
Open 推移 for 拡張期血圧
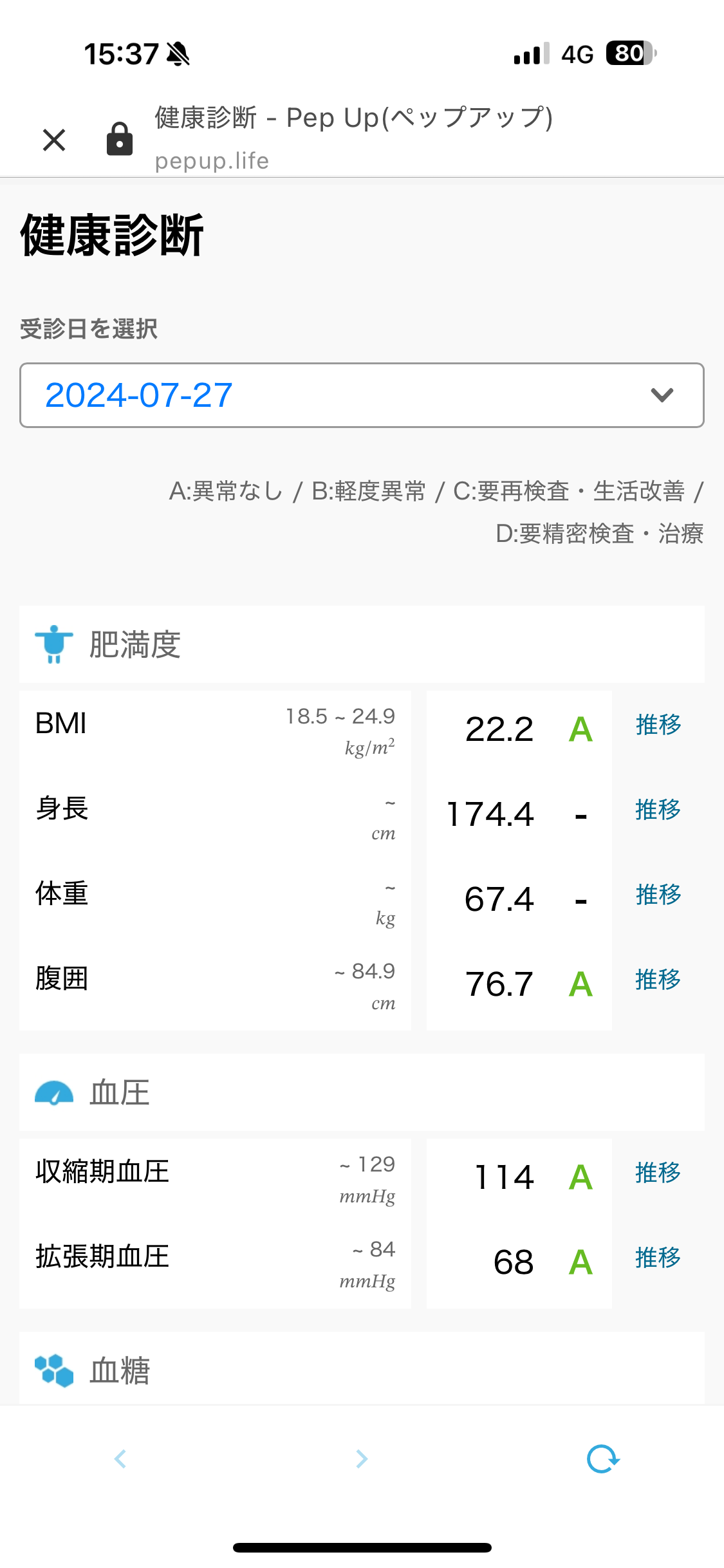point(658,1258)
